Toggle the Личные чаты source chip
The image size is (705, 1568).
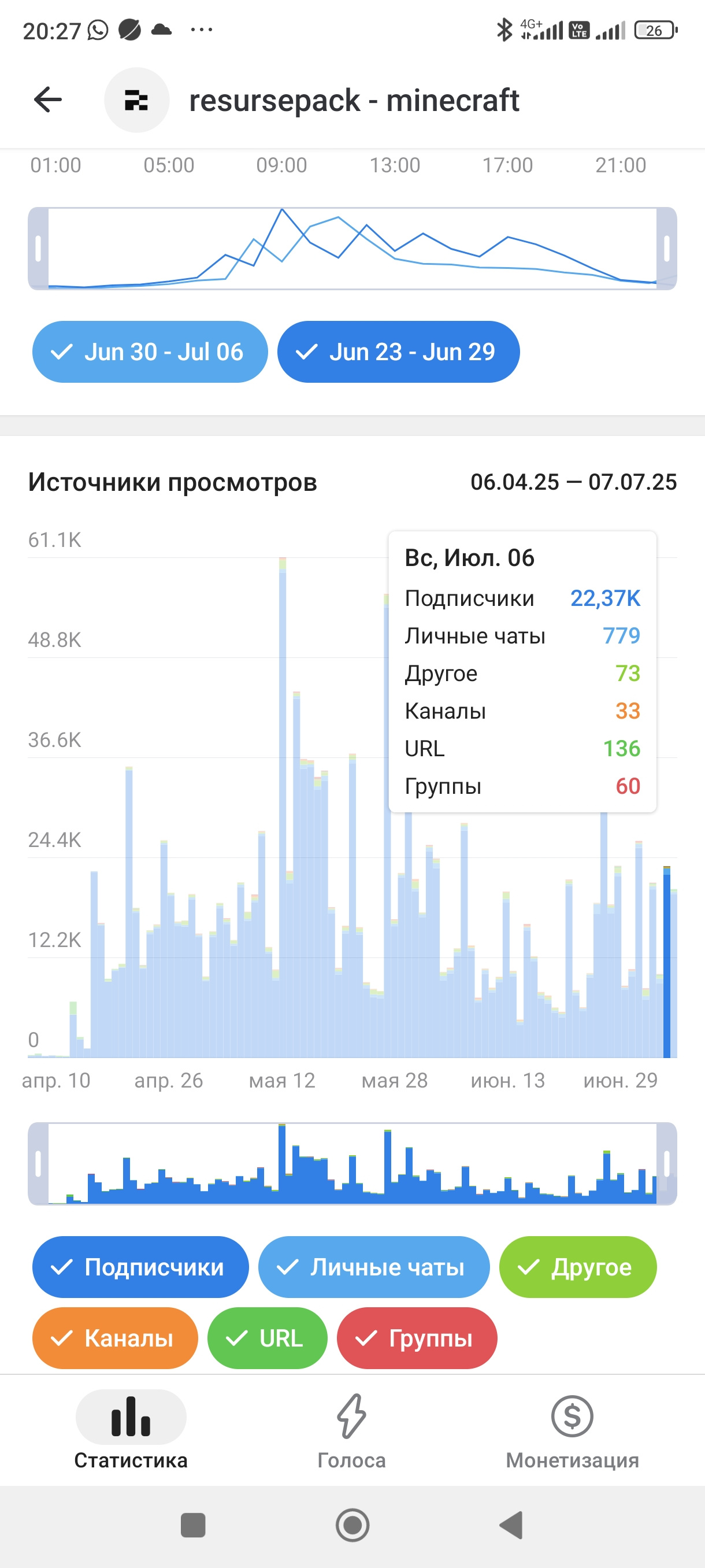[x=374, y=1267]
